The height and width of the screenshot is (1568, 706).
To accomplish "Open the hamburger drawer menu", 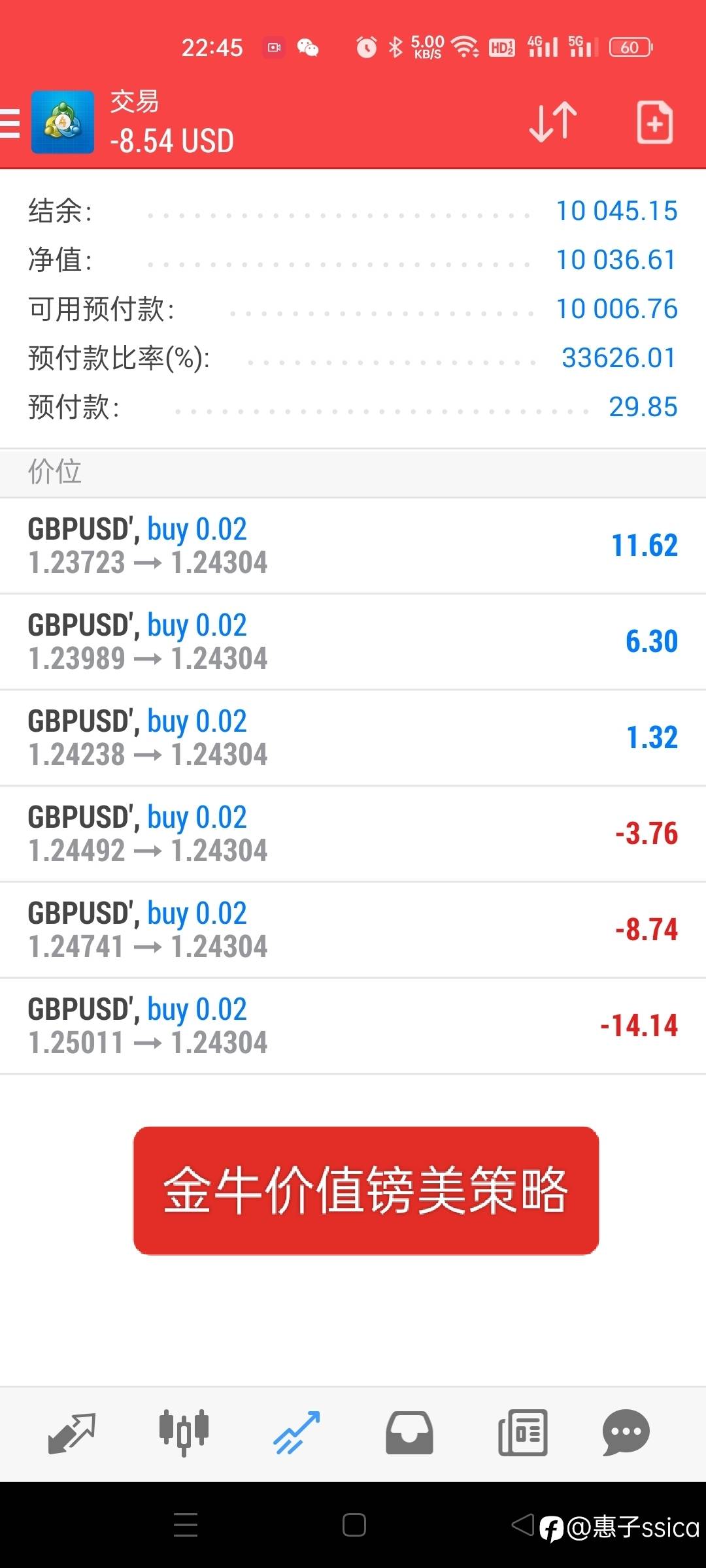I will pyautogui.click(x=10, y=122).
